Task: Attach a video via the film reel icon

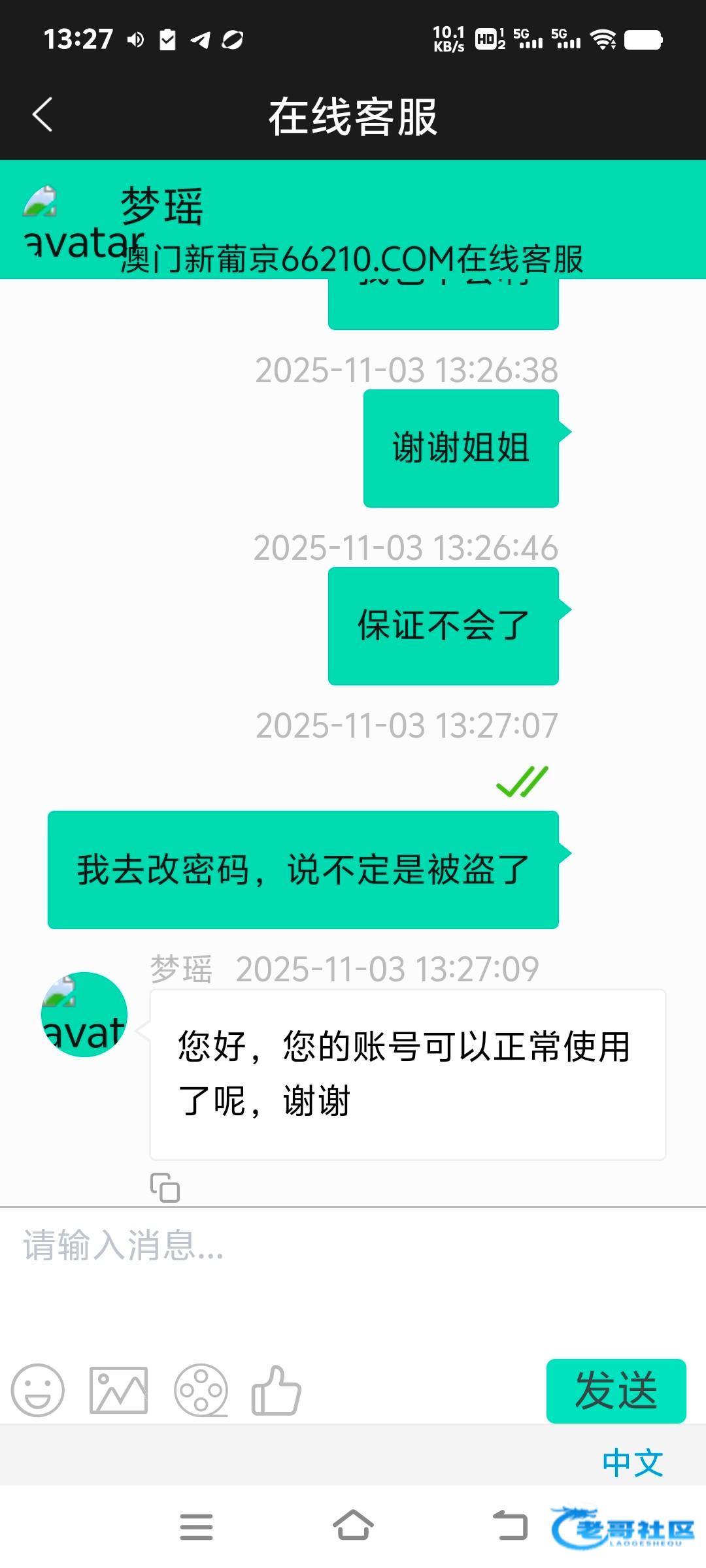Action: coord(201,1390)
